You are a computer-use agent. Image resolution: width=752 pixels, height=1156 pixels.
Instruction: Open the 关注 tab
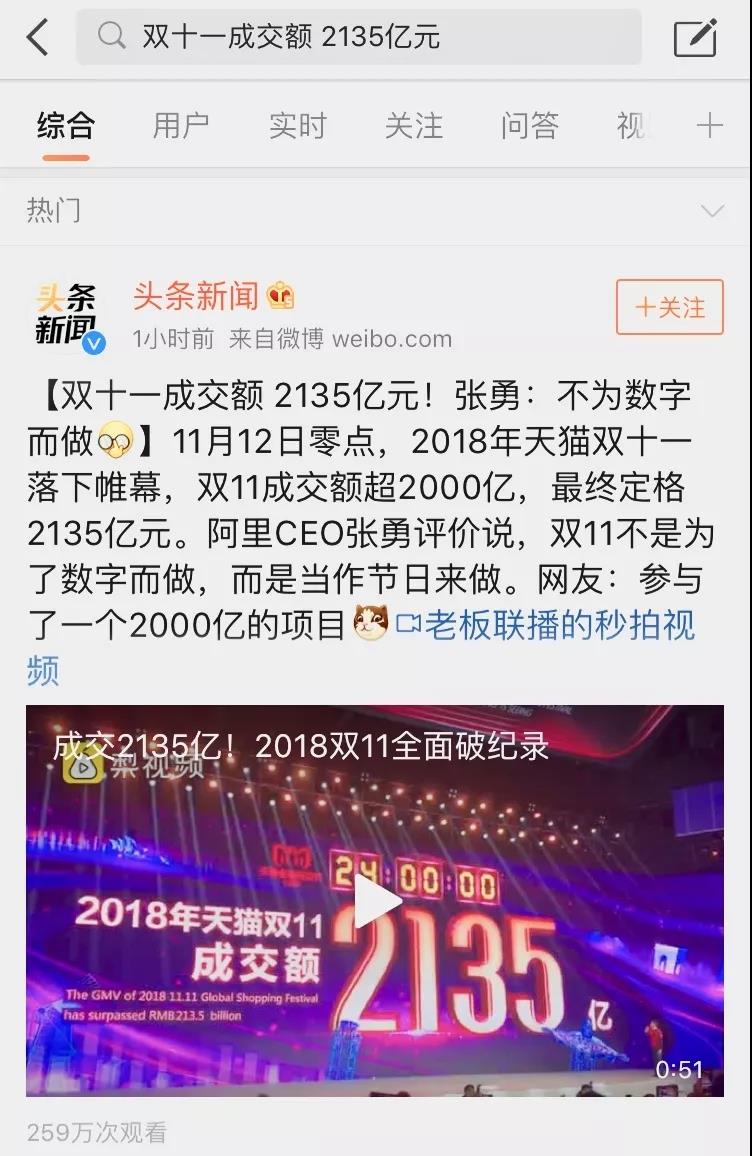(413, 126)
